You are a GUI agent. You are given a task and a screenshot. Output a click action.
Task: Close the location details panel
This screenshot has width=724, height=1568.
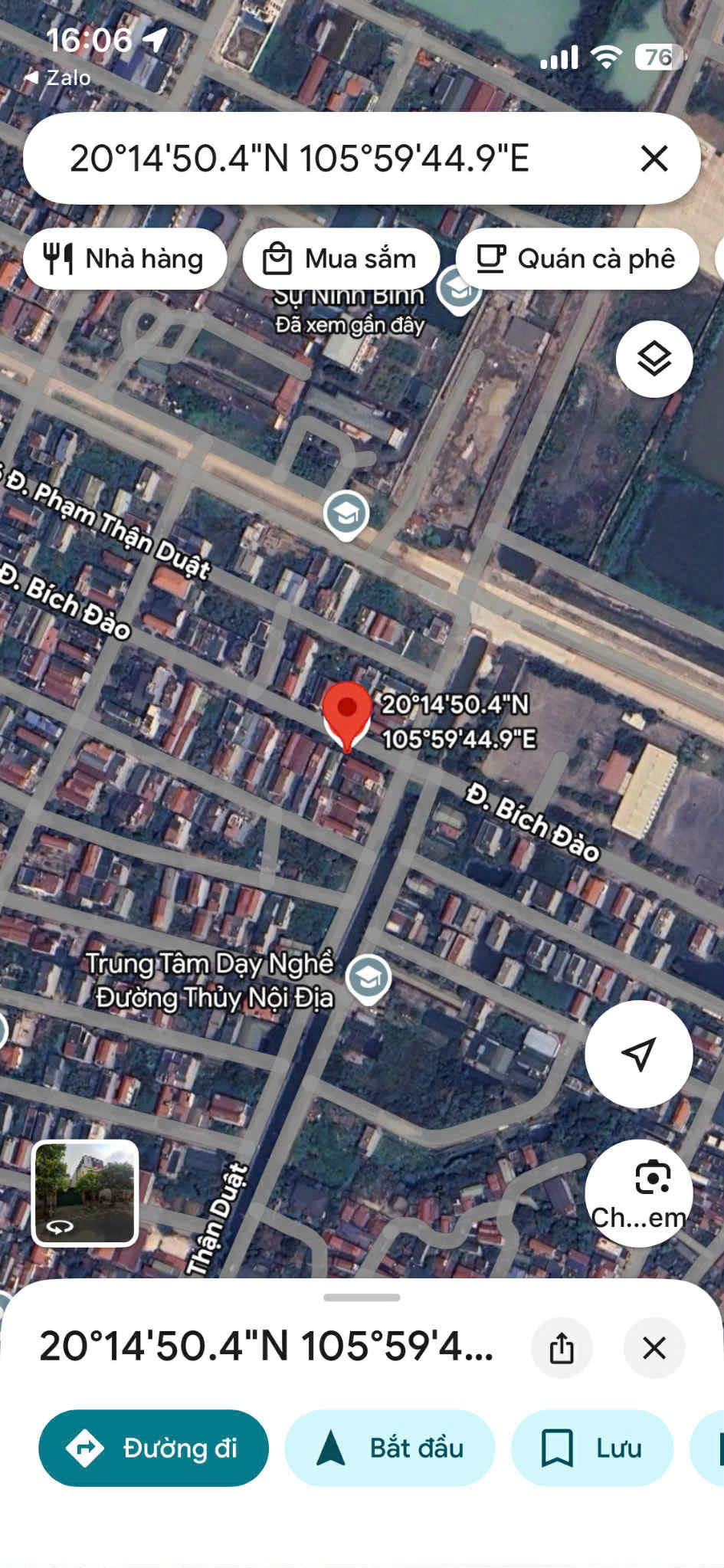[x=654, y=1348]
